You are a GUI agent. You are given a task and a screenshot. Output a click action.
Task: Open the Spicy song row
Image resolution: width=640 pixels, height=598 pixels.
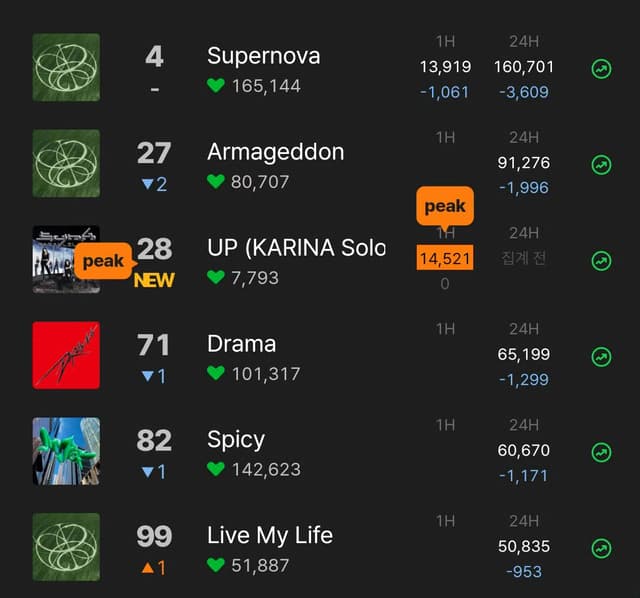236,440
